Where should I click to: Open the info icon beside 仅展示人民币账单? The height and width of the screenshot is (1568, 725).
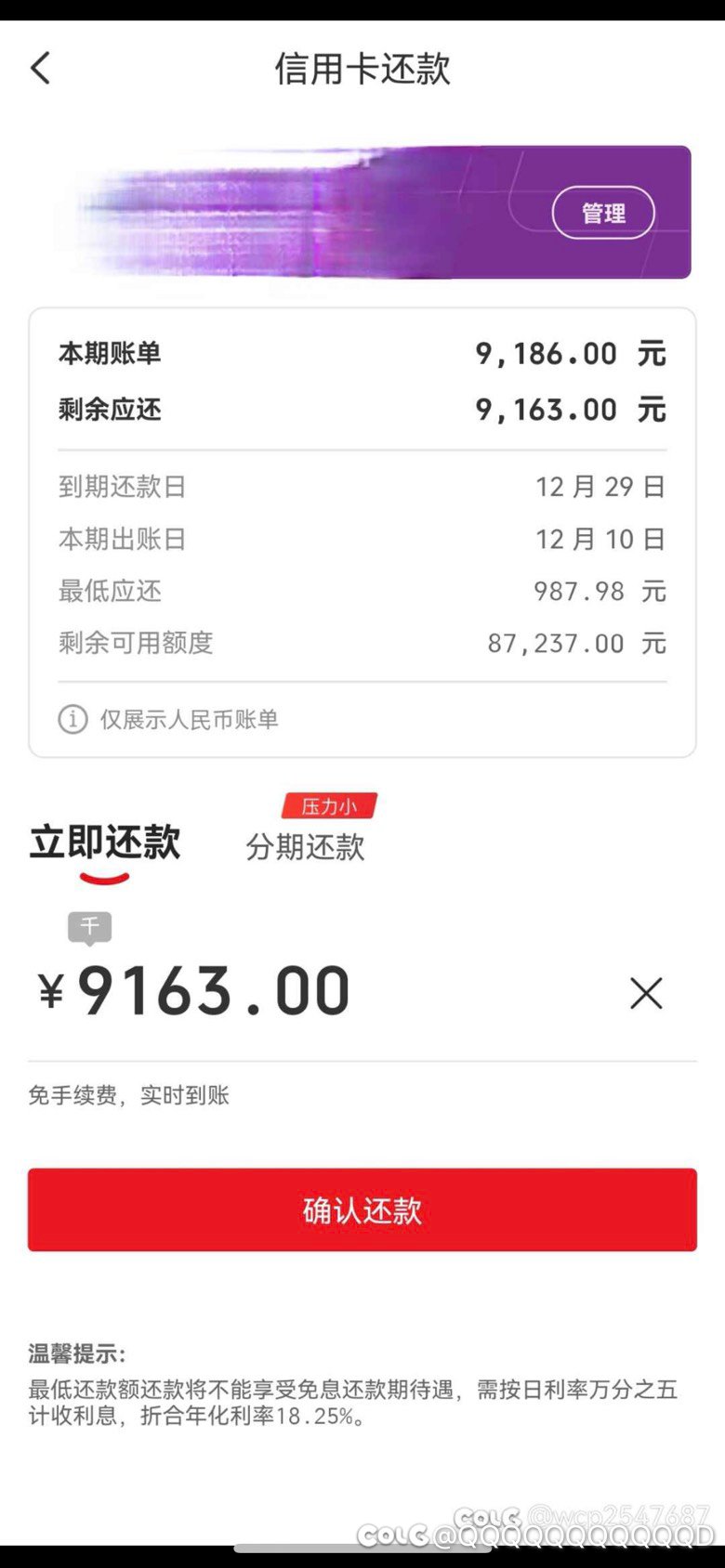pos(72,719)
